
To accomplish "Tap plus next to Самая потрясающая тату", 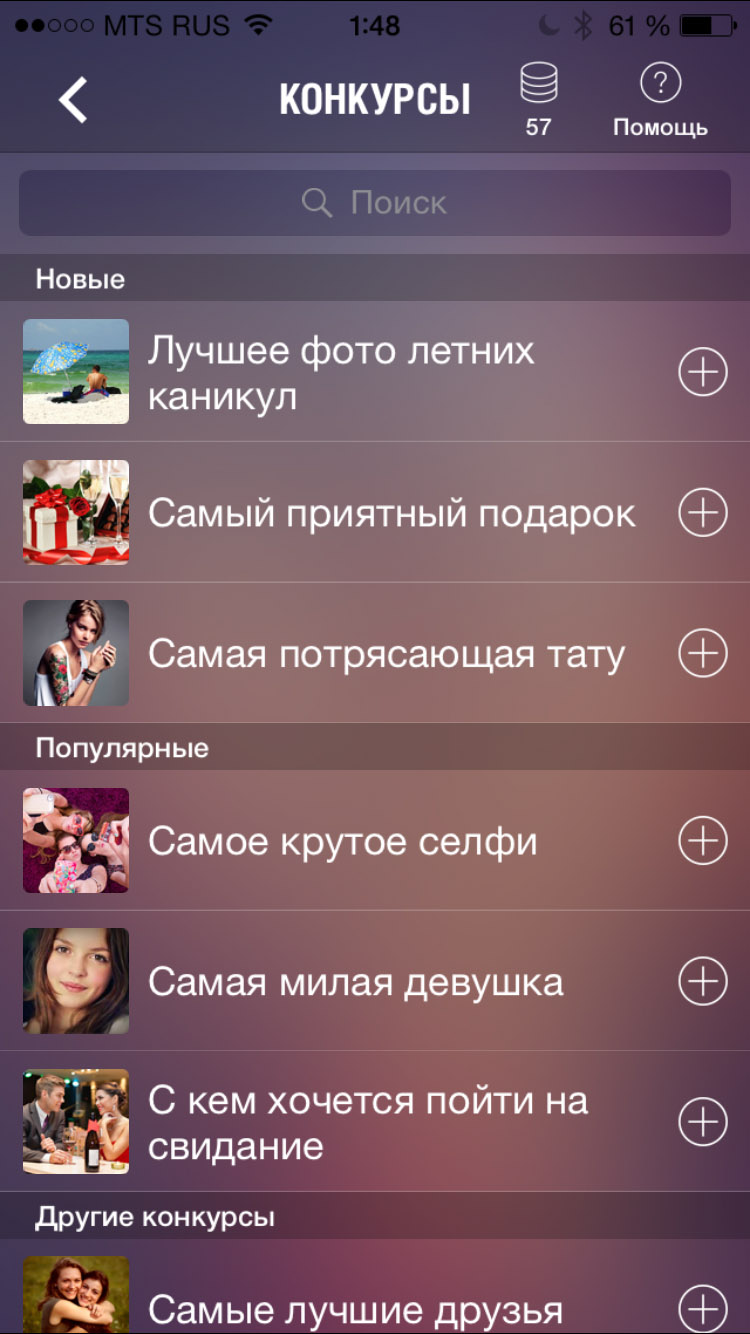I will tap(703, 654).
